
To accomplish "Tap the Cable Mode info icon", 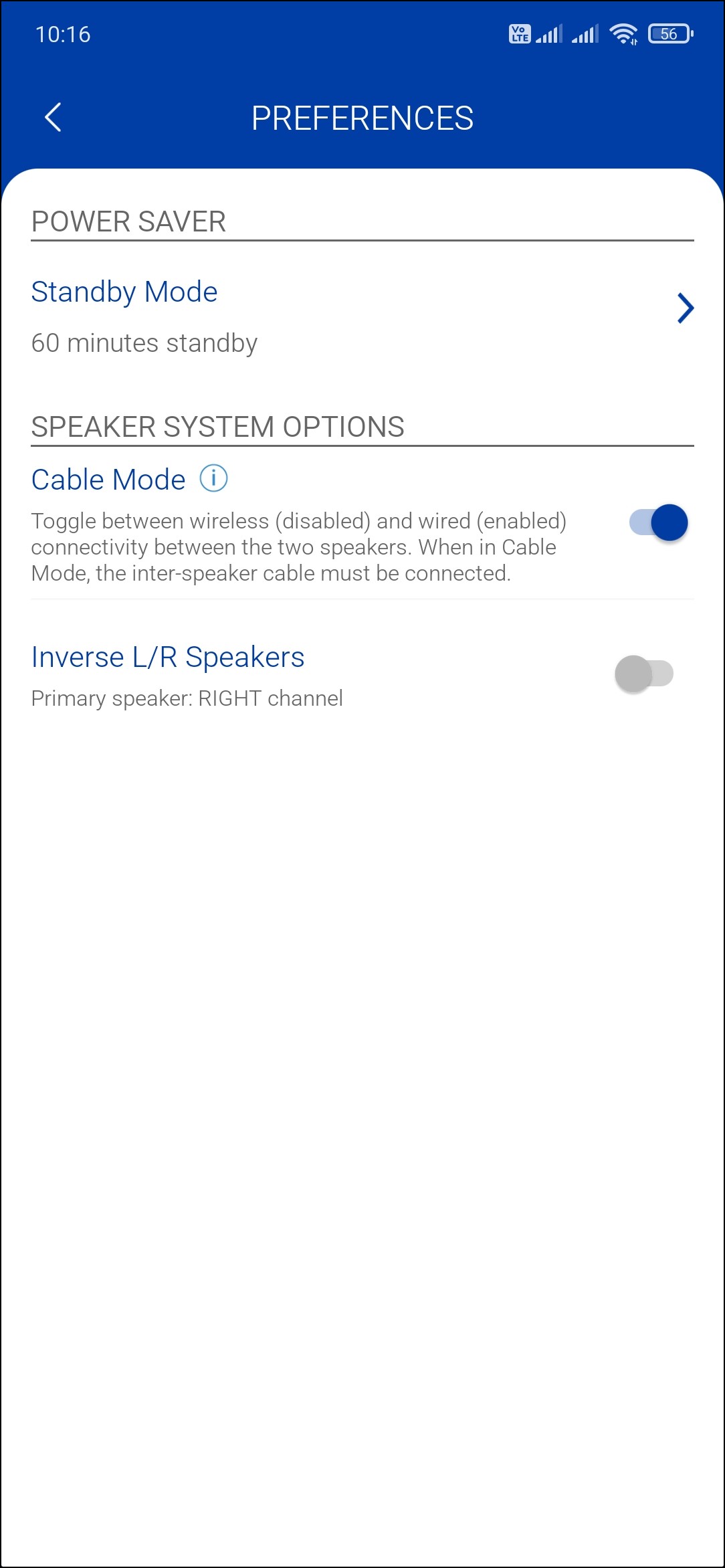I will pos(214,478).
